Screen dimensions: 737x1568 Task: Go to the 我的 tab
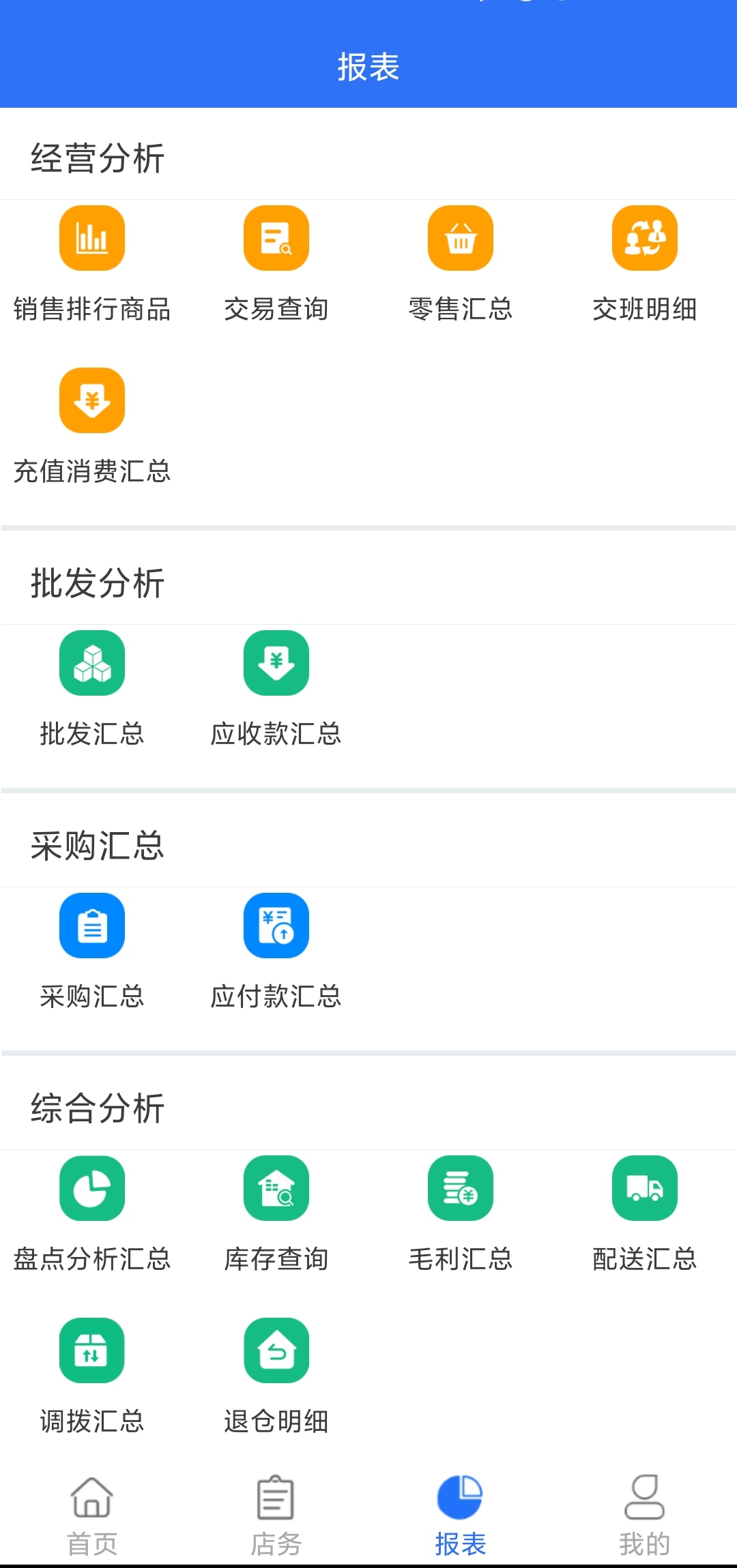pyautogui.click(x=645, y=1515)
